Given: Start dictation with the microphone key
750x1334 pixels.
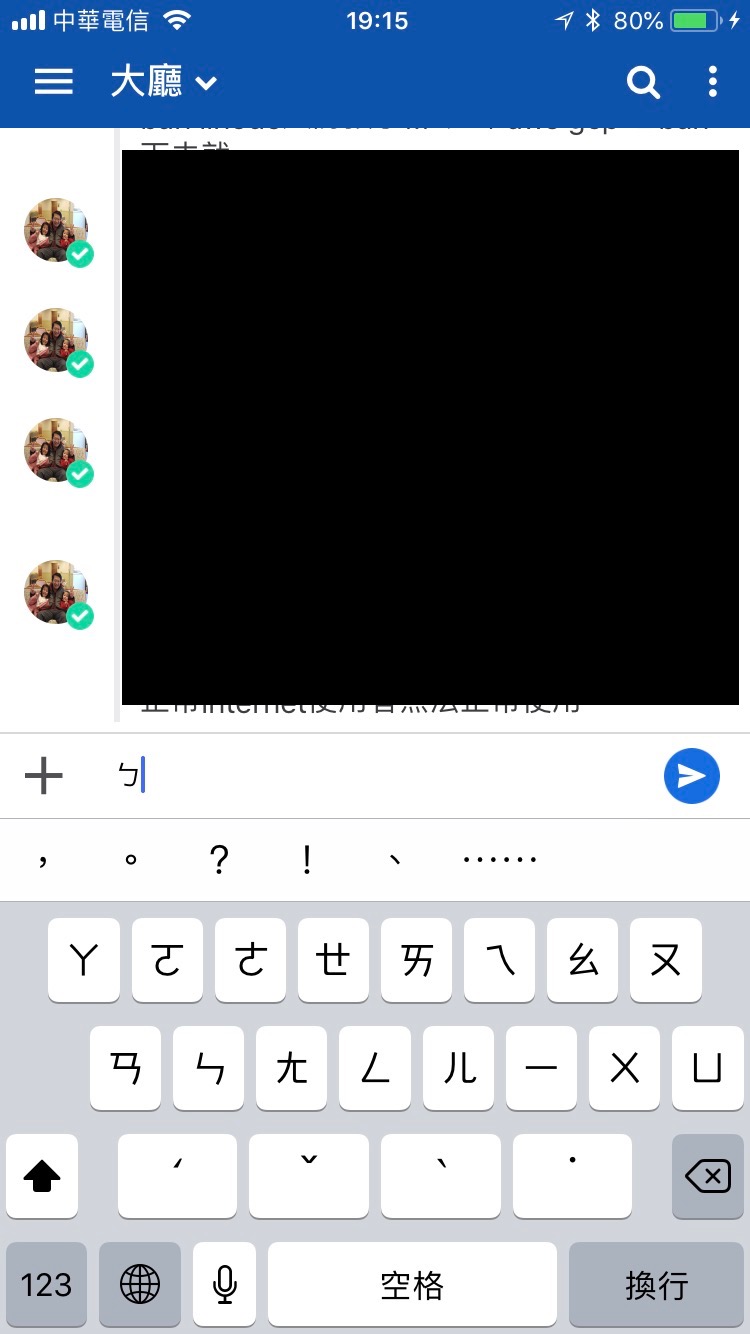Looking at the screenshot, I should tap(225, 1284).
